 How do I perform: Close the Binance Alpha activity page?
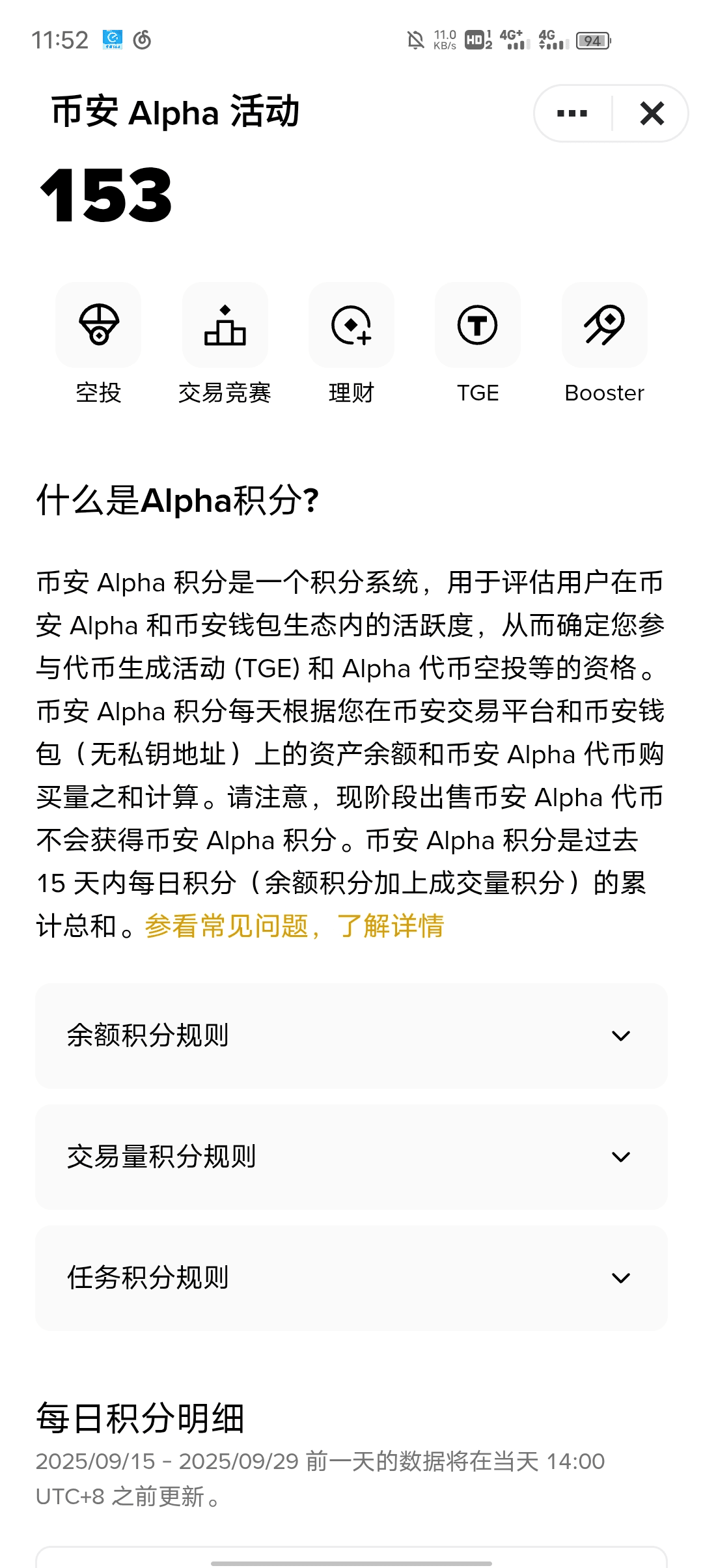click(652, 113)
